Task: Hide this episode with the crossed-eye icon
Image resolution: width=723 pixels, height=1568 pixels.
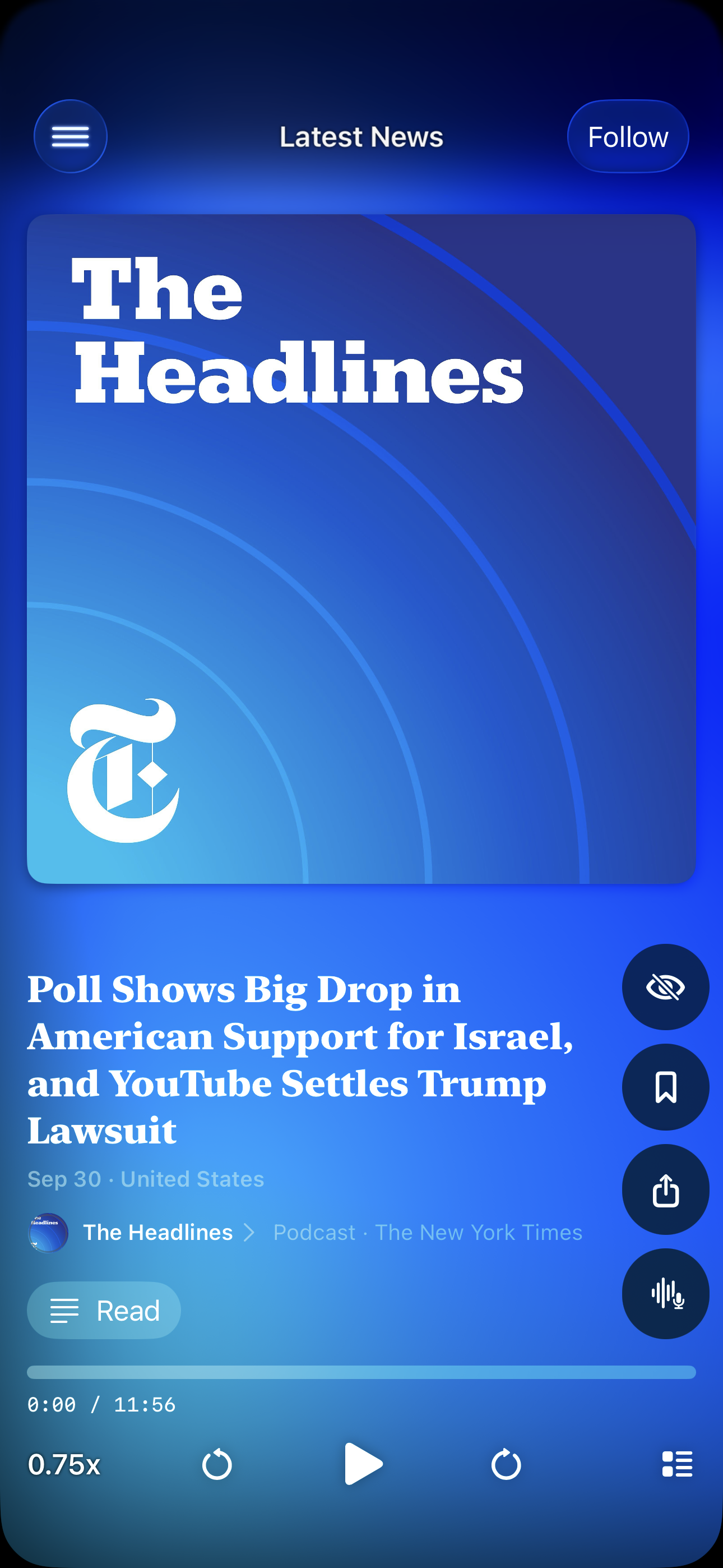Action: 665,986
